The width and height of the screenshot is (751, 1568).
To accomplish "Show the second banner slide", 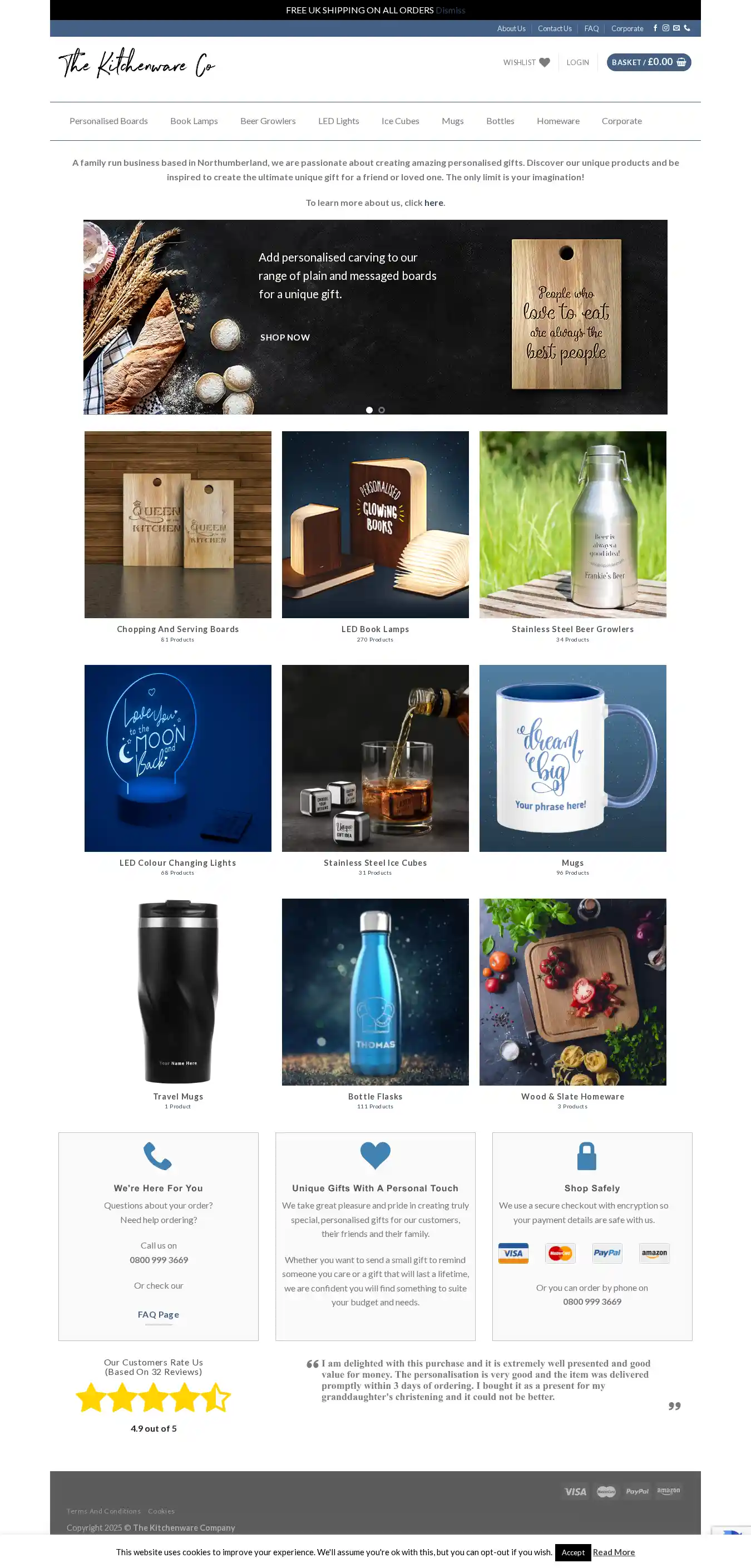I will coord(382,410).
